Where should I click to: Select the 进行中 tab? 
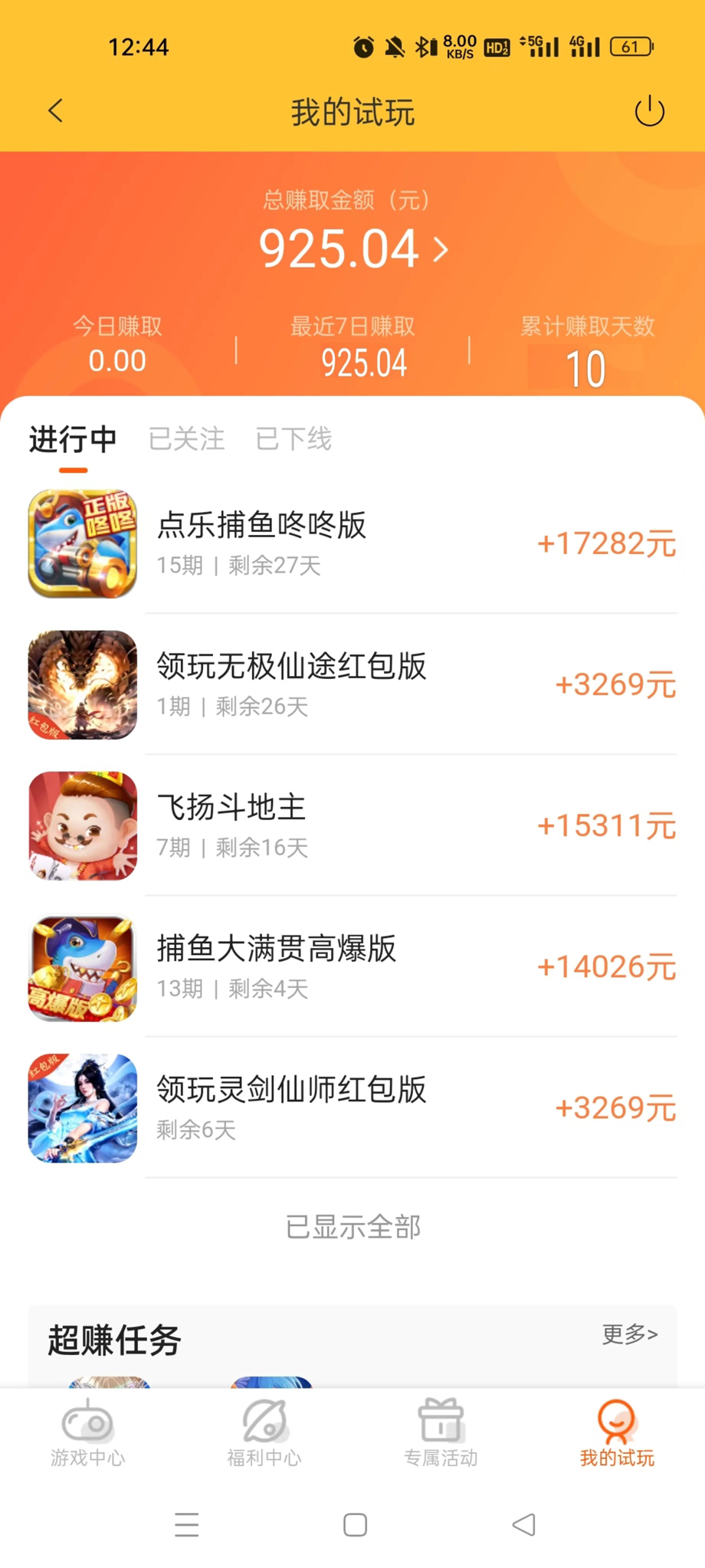click(x=73, y=440)
